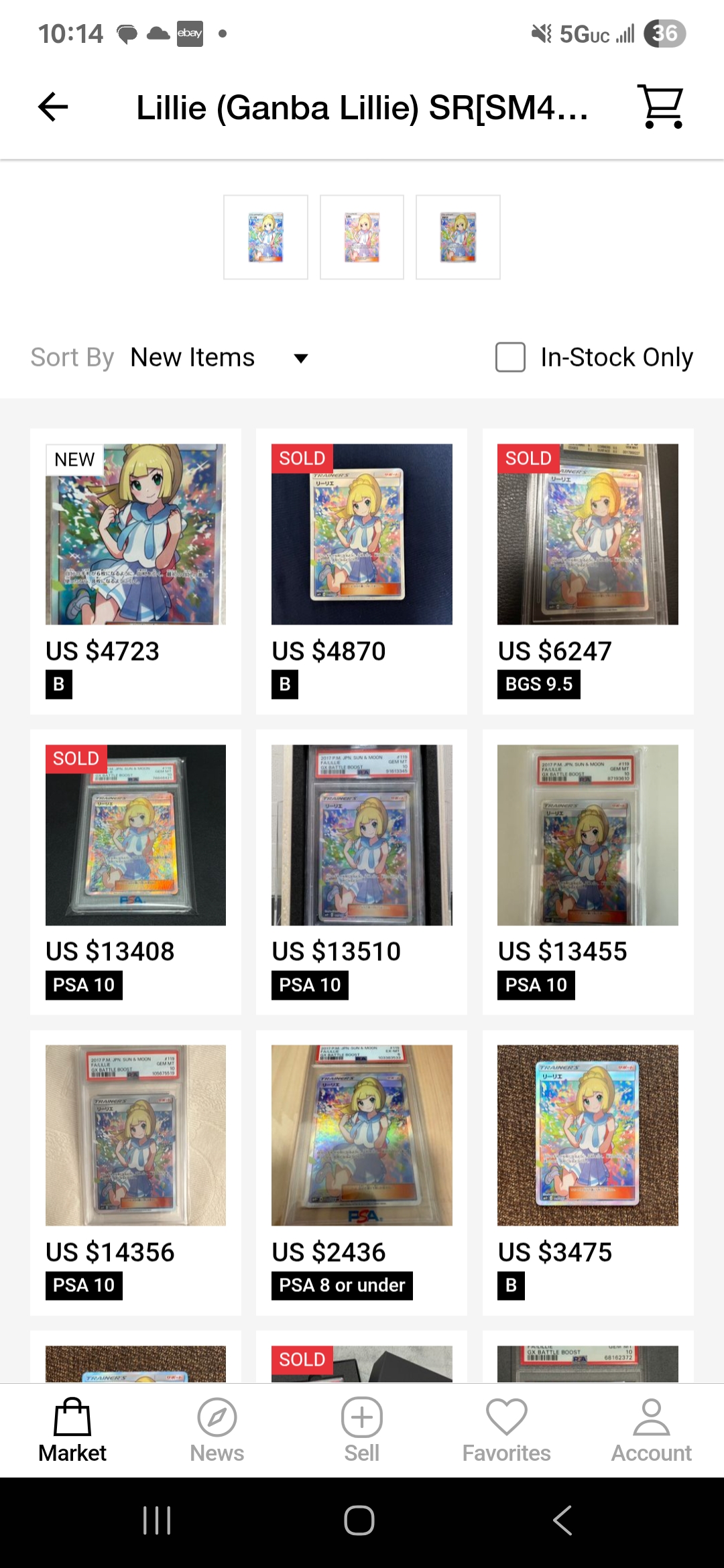Open the PSA 10 listing at US $14356

tap(135, 1173)
